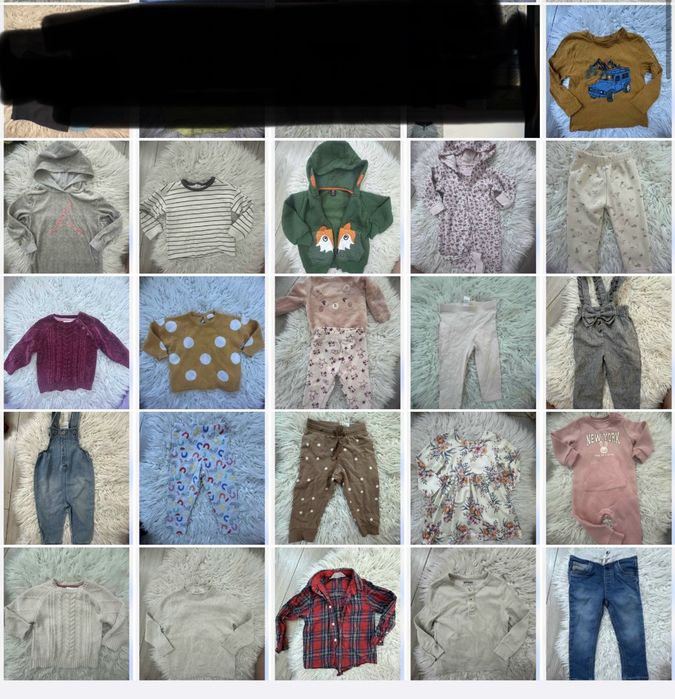The width and height of the screenshot is (675, 699).
Task: View the beige henley top photo
Action: 472,613
